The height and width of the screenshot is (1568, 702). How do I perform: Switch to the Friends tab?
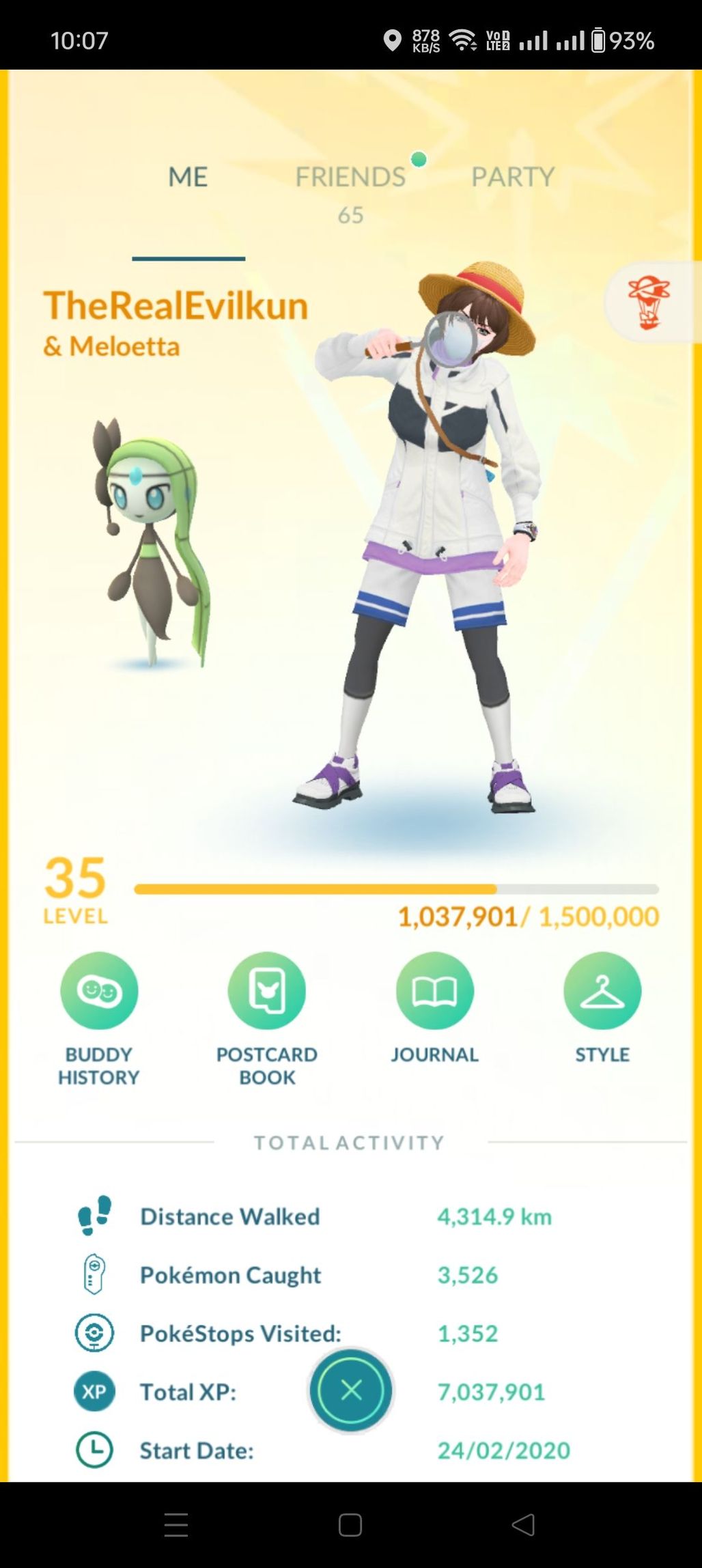(x=350, y=178)
